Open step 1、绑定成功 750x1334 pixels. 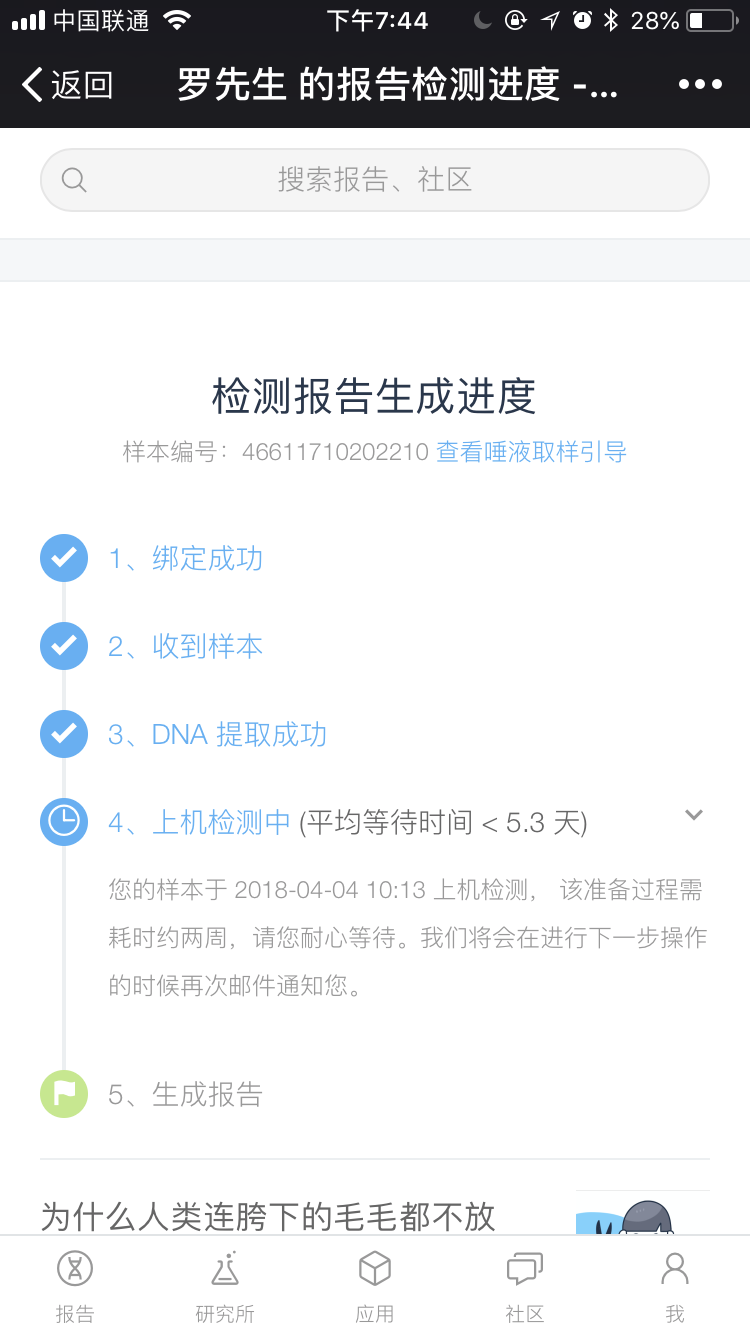pyautogui.click(x=185, y=558)
